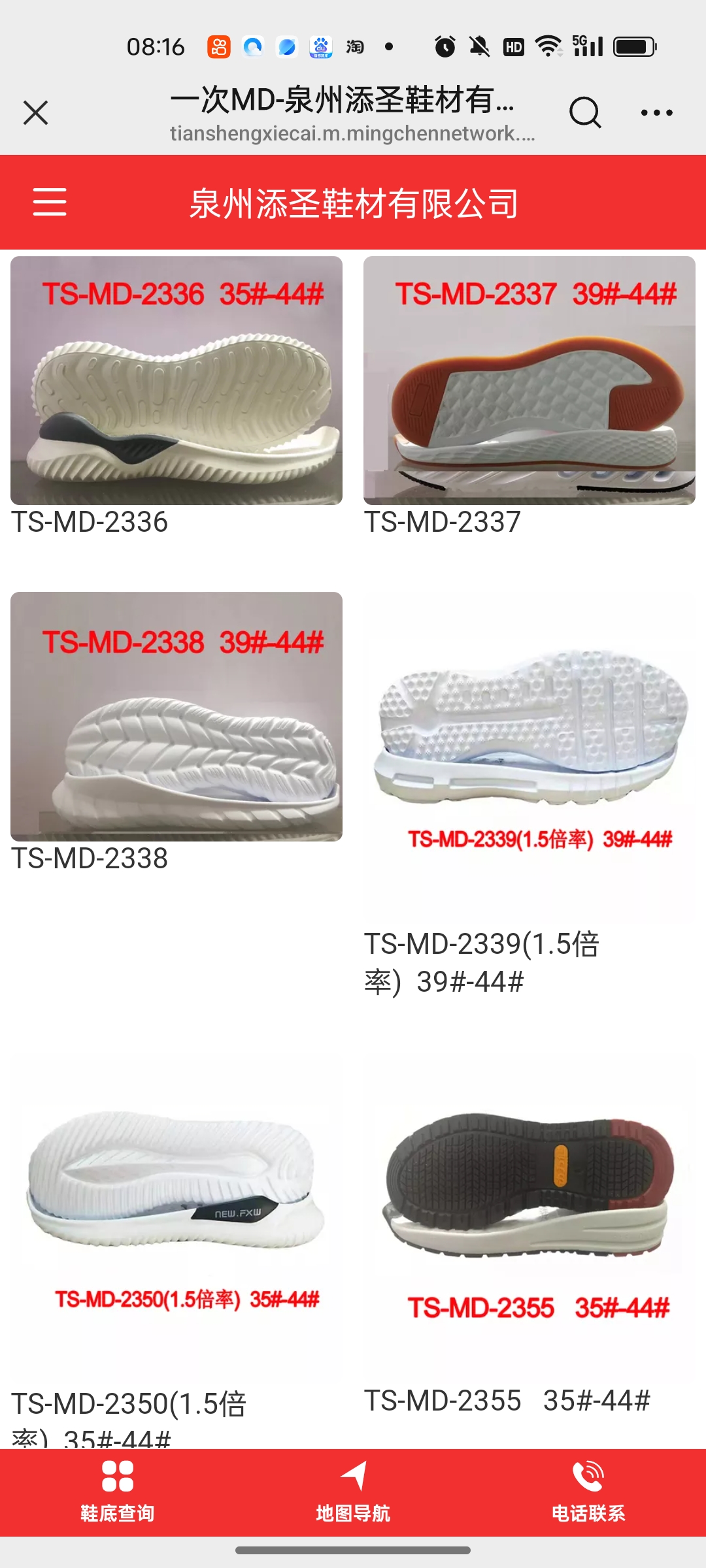Go to 鞋底查询 in bottom bar
This screenshot has width=706, height=1568.
(x=118, y=1492)
